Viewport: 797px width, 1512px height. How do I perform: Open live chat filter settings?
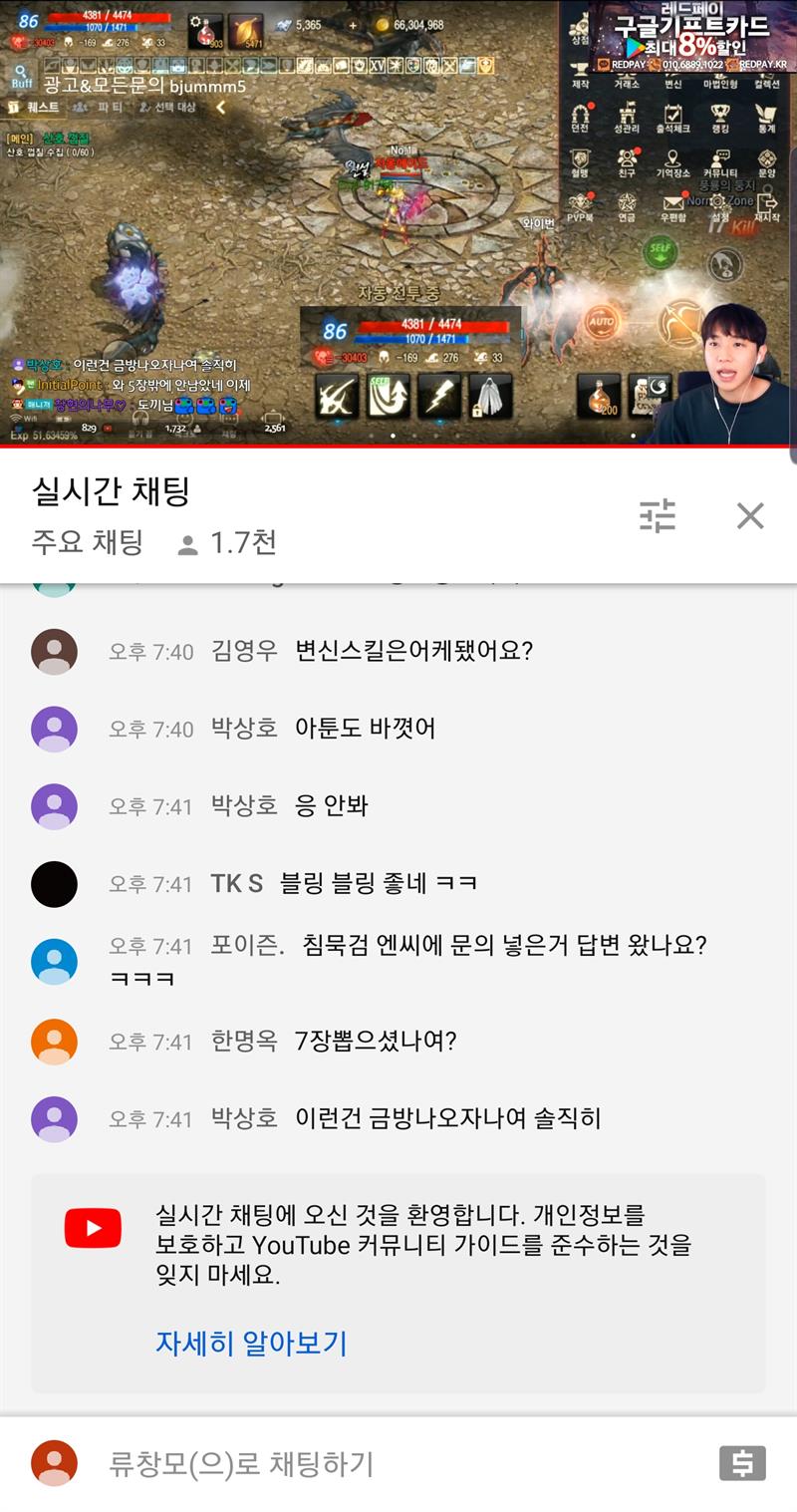(657, 515)
